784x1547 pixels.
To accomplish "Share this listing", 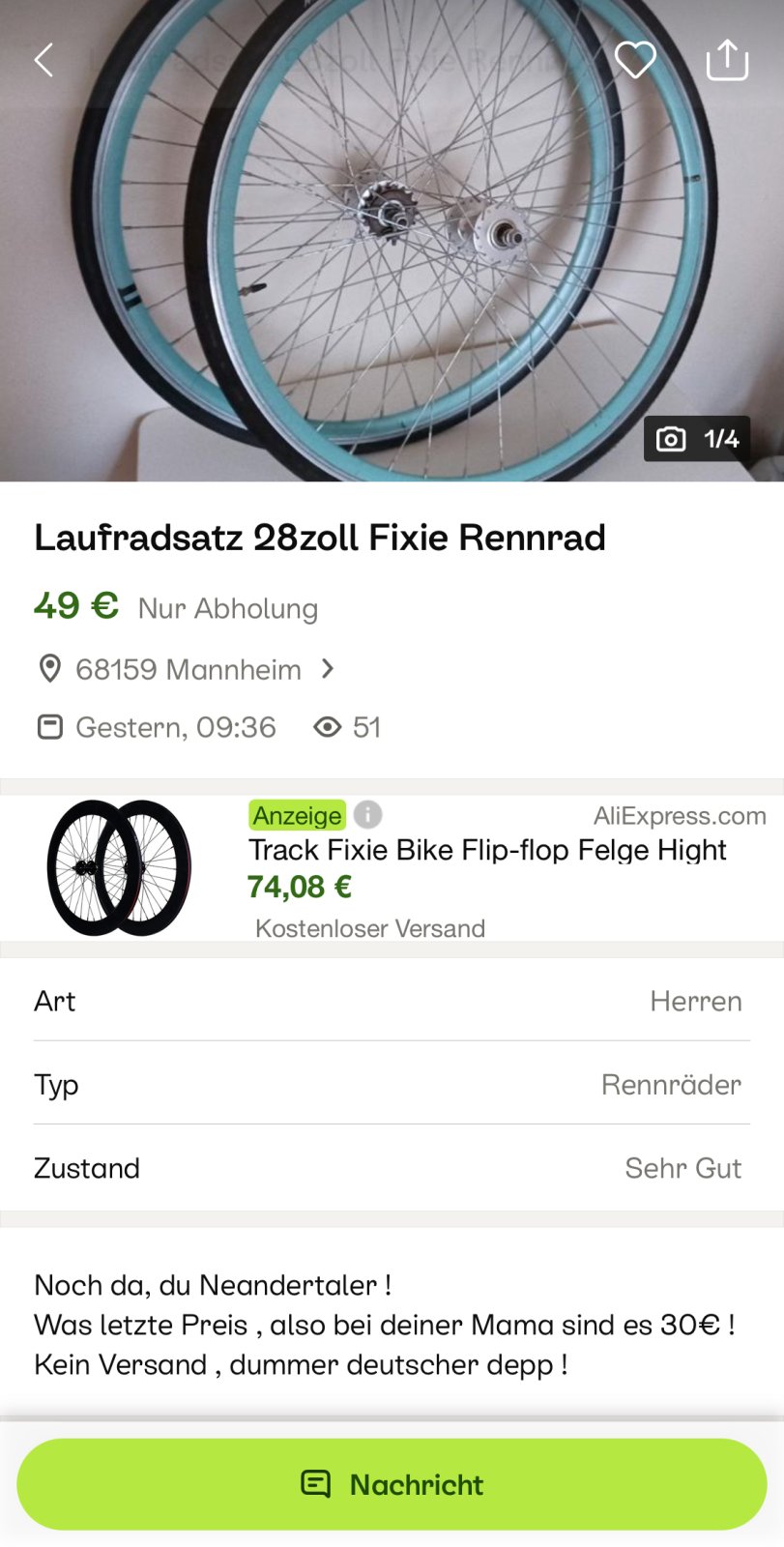I will pos(727,60).
